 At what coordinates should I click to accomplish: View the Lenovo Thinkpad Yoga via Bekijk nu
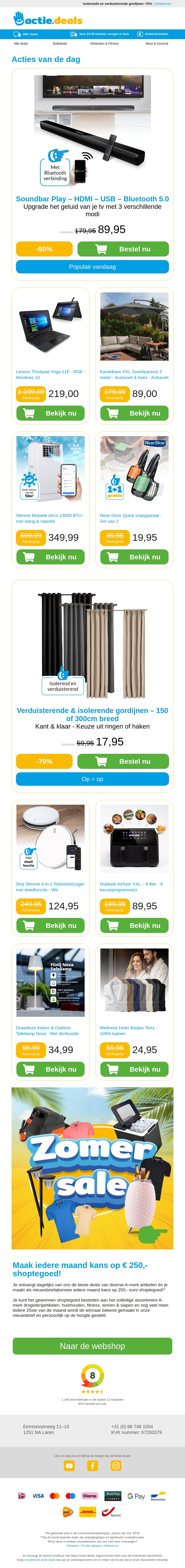[x=50, y=413]
